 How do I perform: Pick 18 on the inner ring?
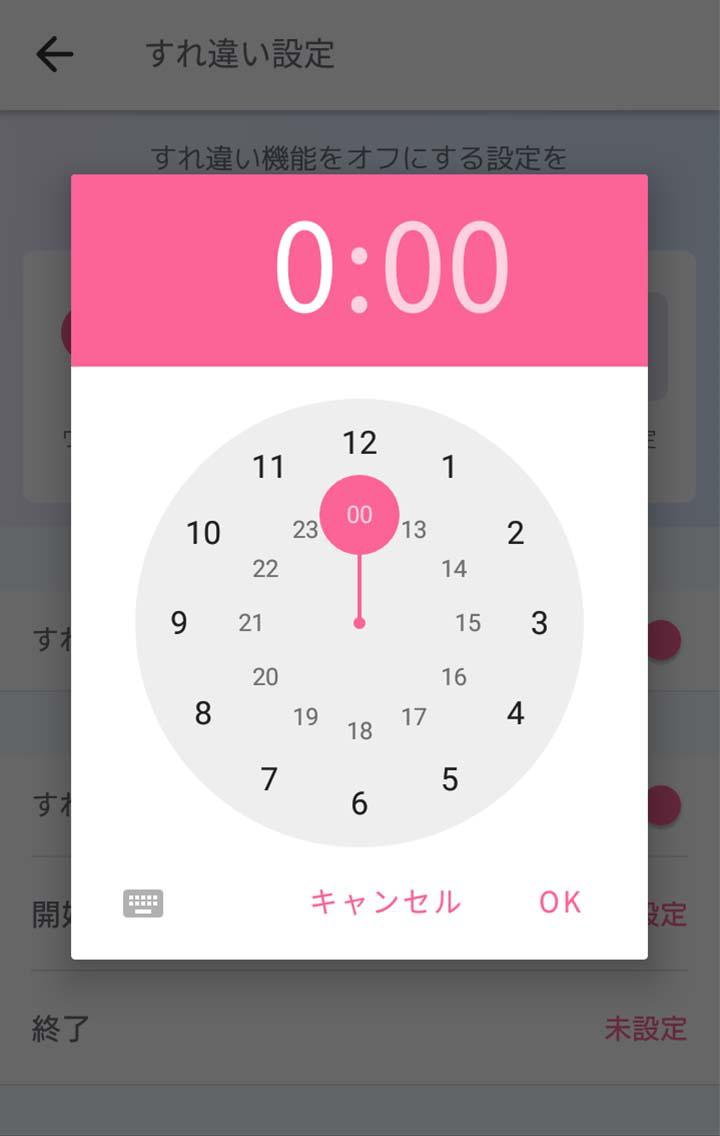tap(359, 731)
